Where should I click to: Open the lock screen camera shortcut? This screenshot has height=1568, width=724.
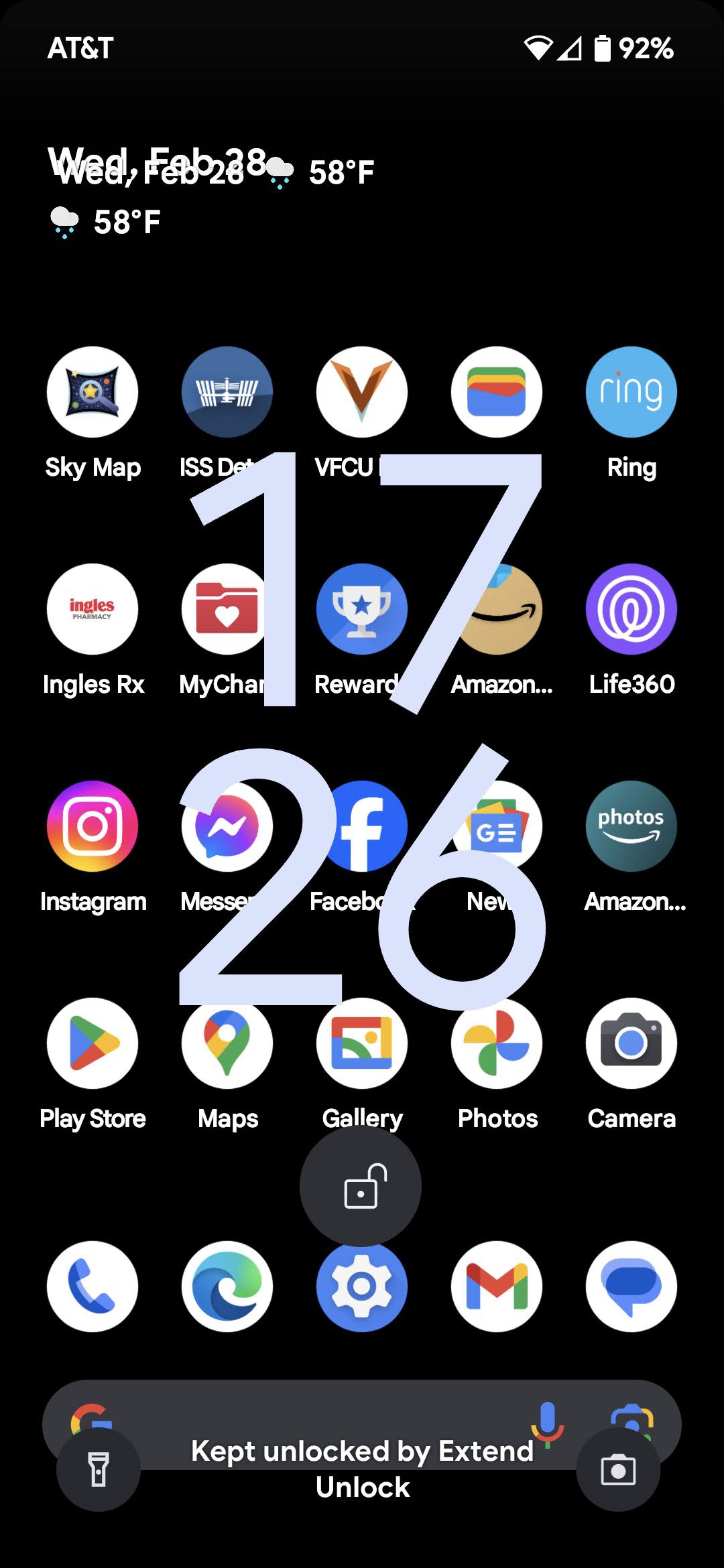[x=618, y=1469]
